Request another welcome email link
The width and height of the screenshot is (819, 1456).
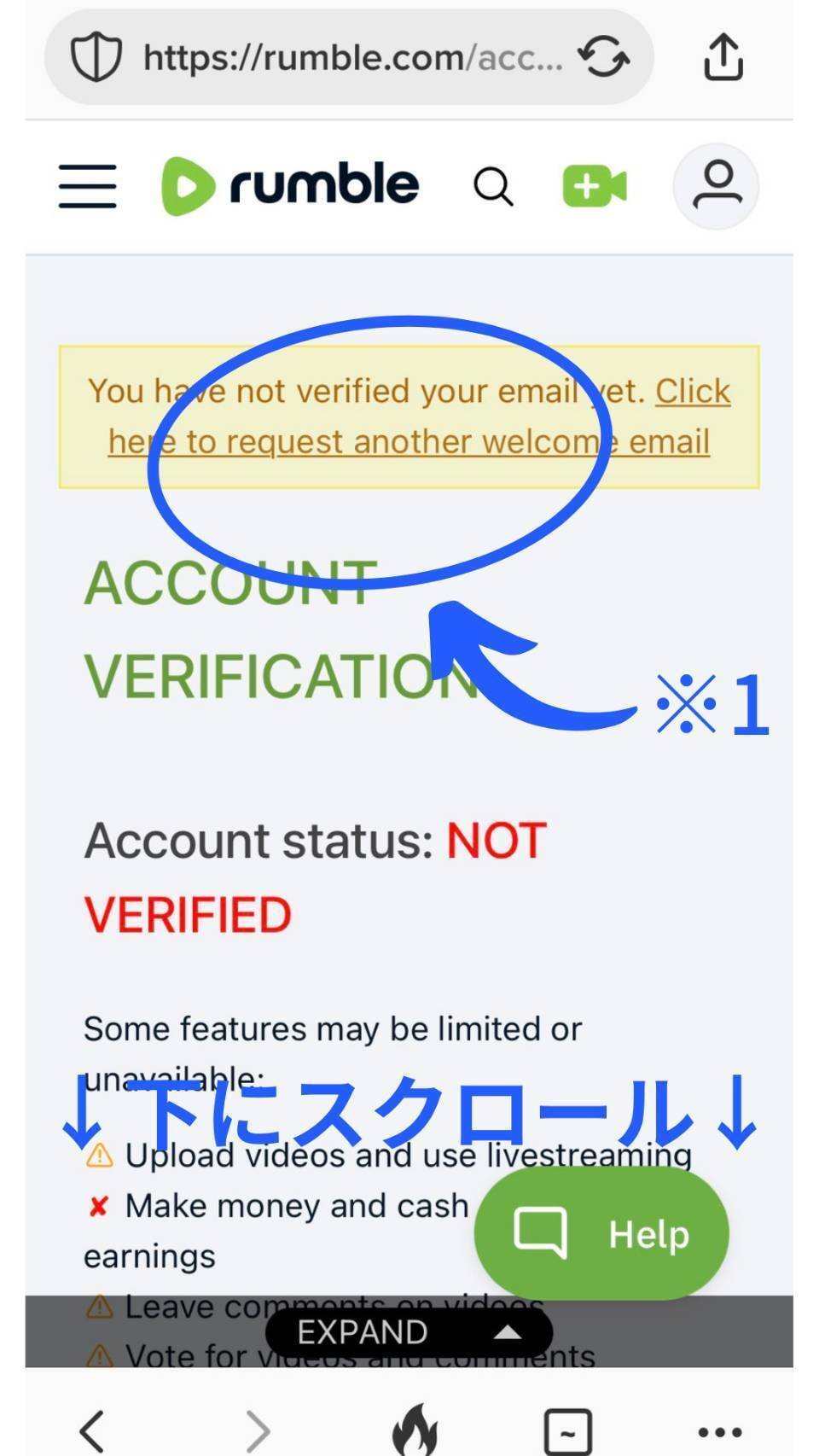[419, 416]
